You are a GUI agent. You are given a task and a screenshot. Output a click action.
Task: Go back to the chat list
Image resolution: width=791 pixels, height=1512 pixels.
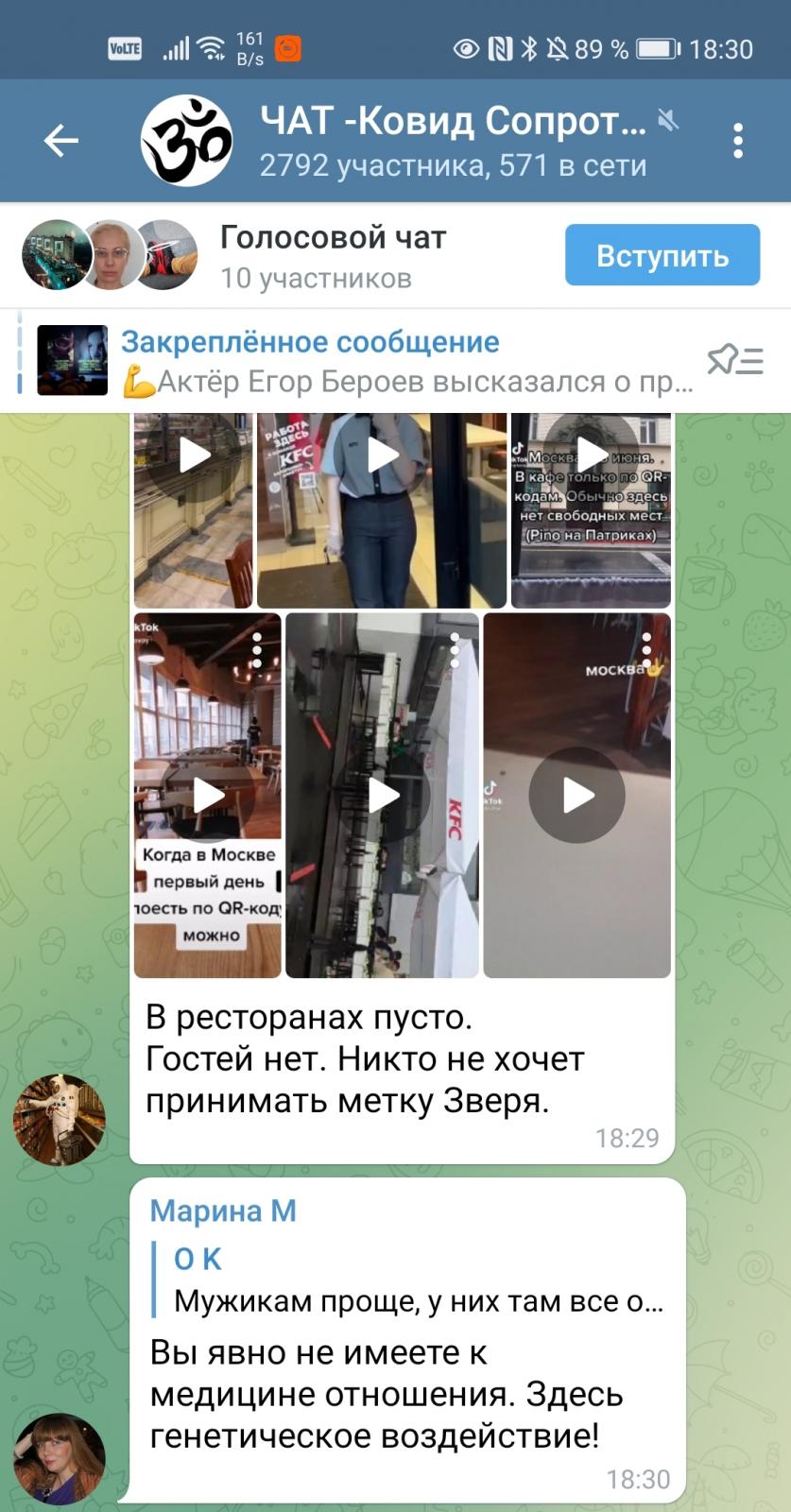[61, 141]
